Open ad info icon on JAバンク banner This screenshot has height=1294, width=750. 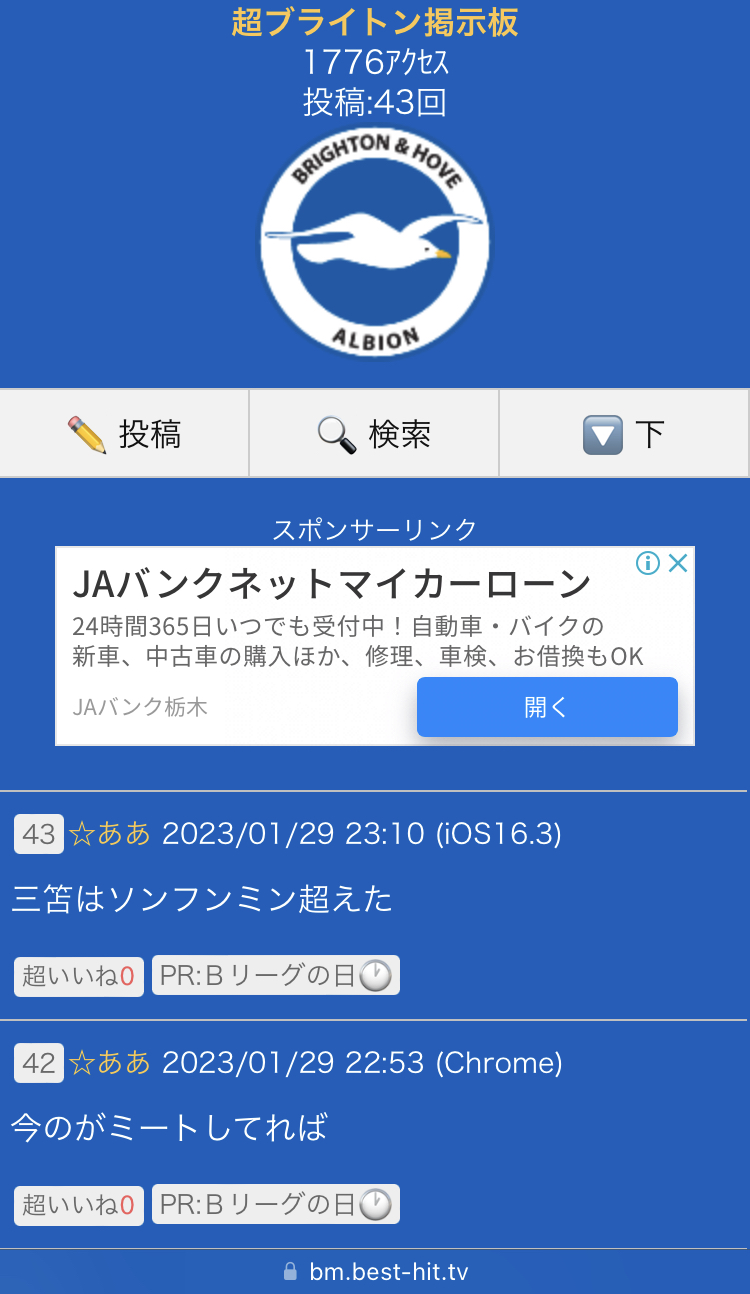[648, 563]
